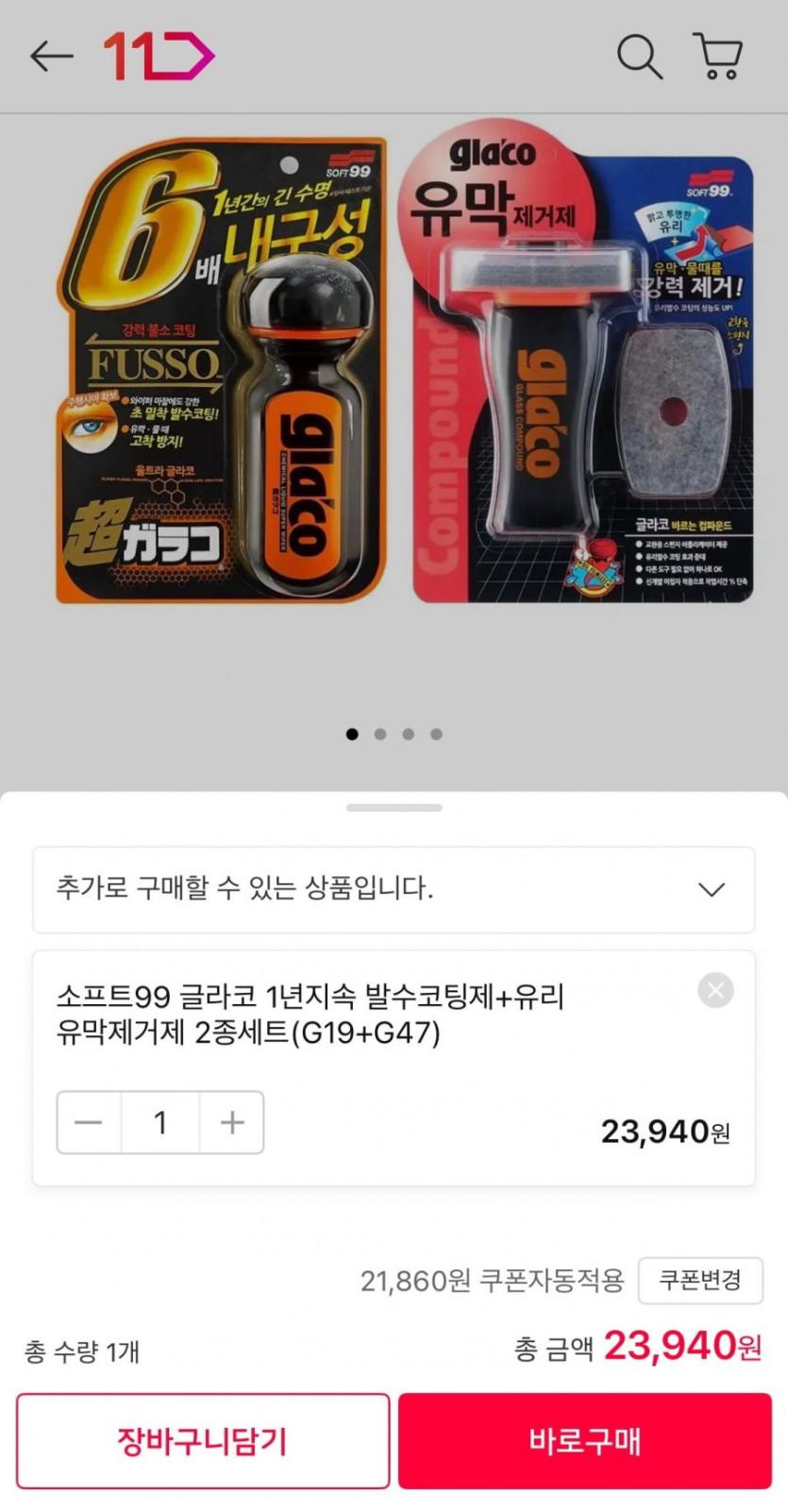The image size is (788, 1512).
Task: Remove the Glaco set using the X icon
Action: (714, 990)
